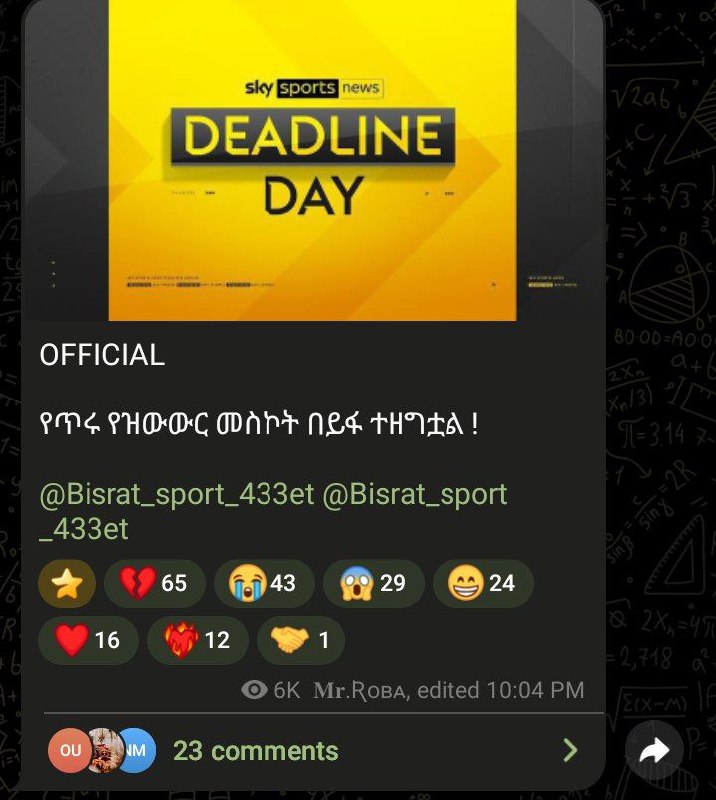React with the red heart showing 16
This screenshot has height=800, width=716.
coord(88,640)
